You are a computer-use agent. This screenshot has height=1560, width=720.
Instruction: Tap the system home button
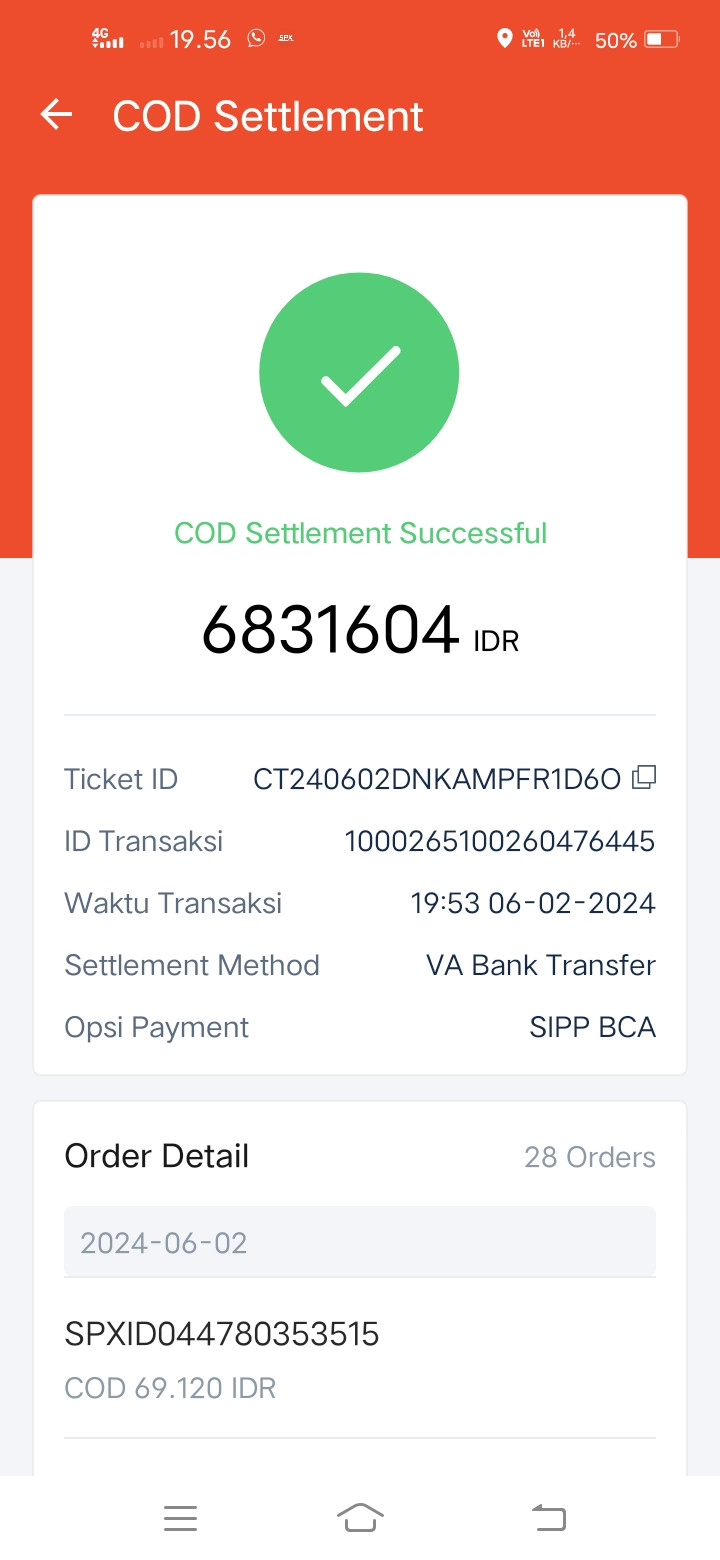click(x=360, y=1517)
